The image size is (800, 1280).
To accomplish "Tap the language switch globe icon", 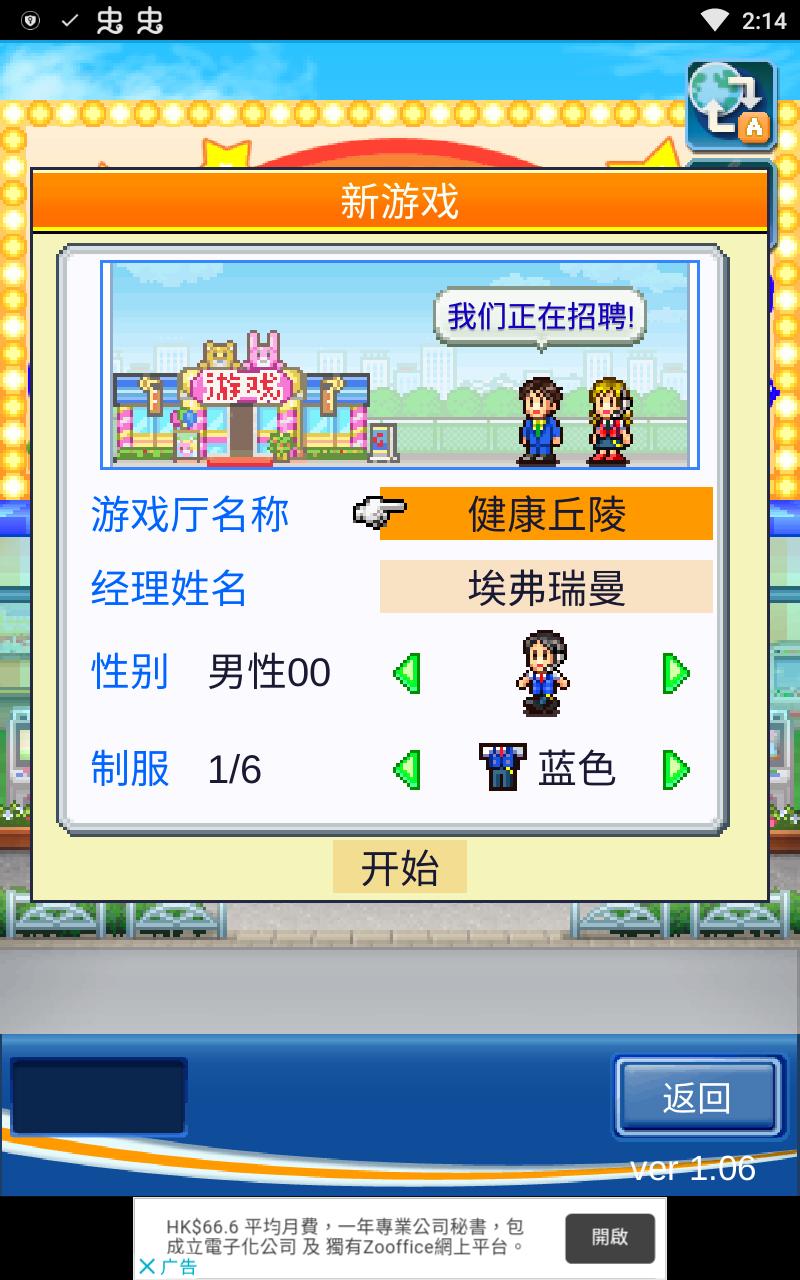I will (731, 105).
